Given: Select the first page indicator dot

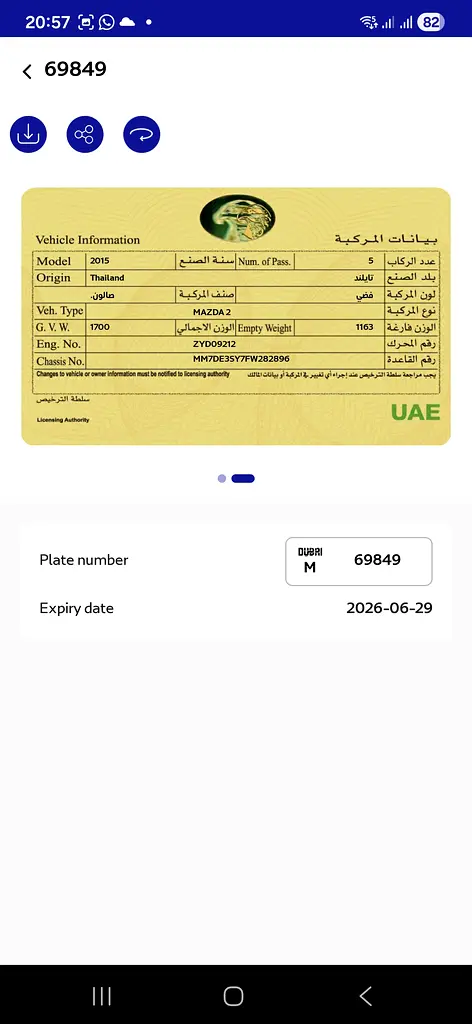Looking at the screenshot, I should click(222, 479).
